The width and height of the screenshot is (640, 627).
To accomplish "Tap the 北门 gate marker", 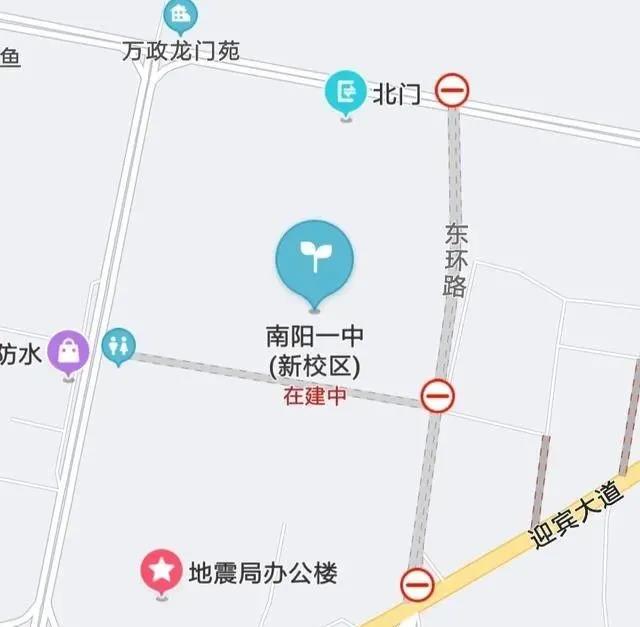I will click(346, 93).
